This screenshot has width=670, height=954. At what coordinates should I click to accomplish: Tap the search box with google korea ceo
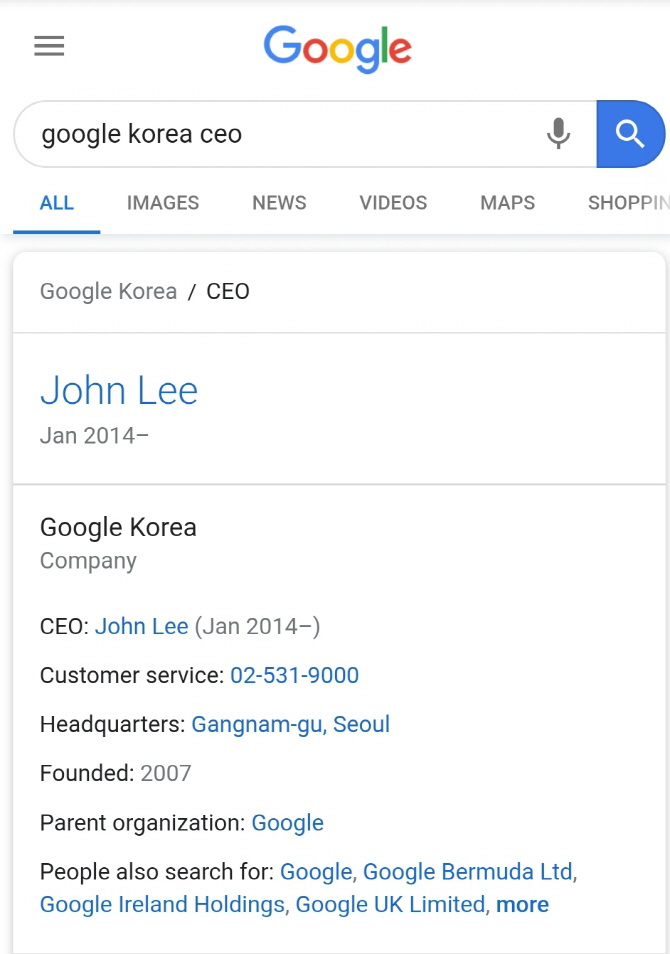(286, 134)
